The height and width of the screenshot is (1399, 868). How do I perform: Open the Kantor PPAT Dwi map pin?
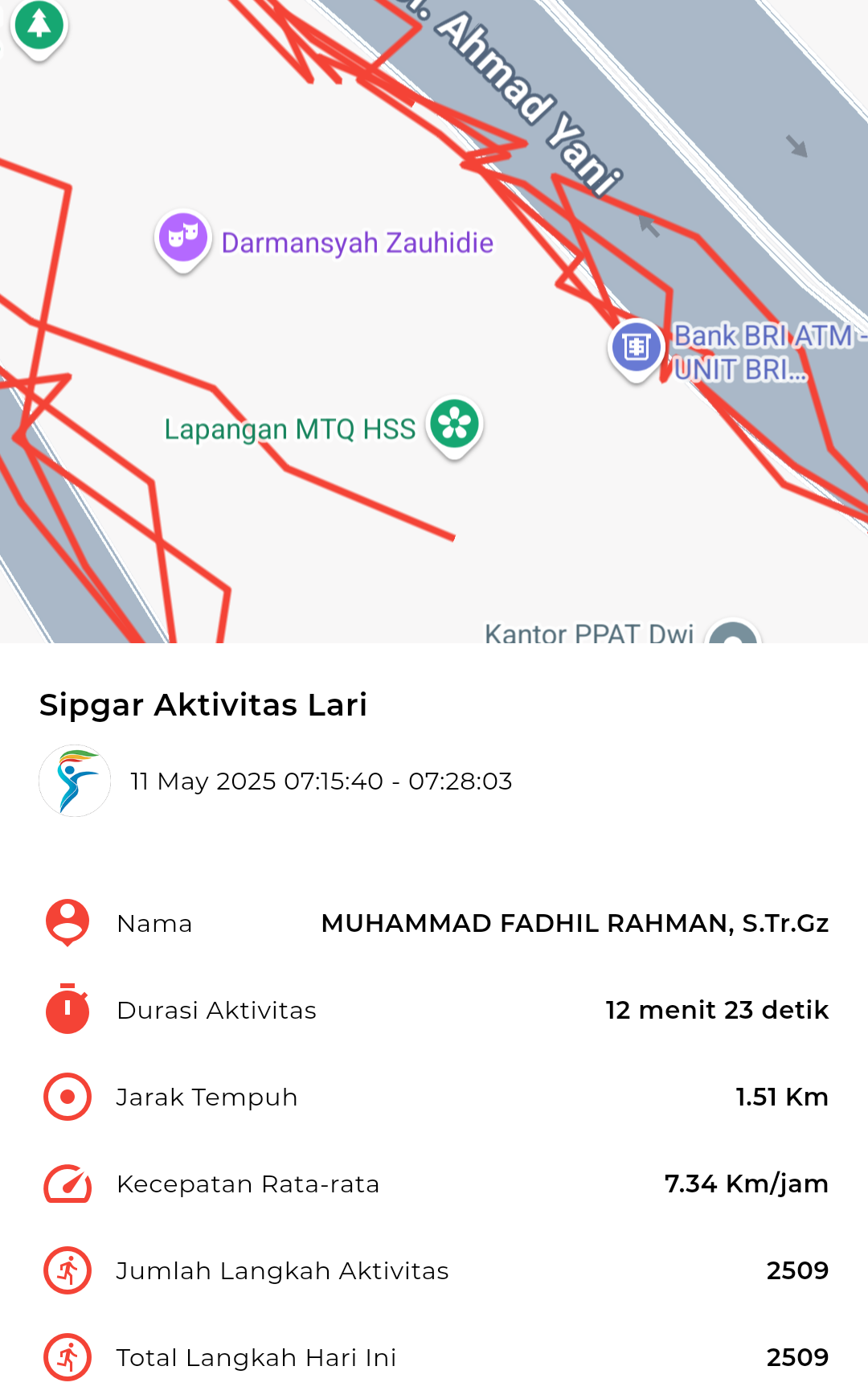733,633
